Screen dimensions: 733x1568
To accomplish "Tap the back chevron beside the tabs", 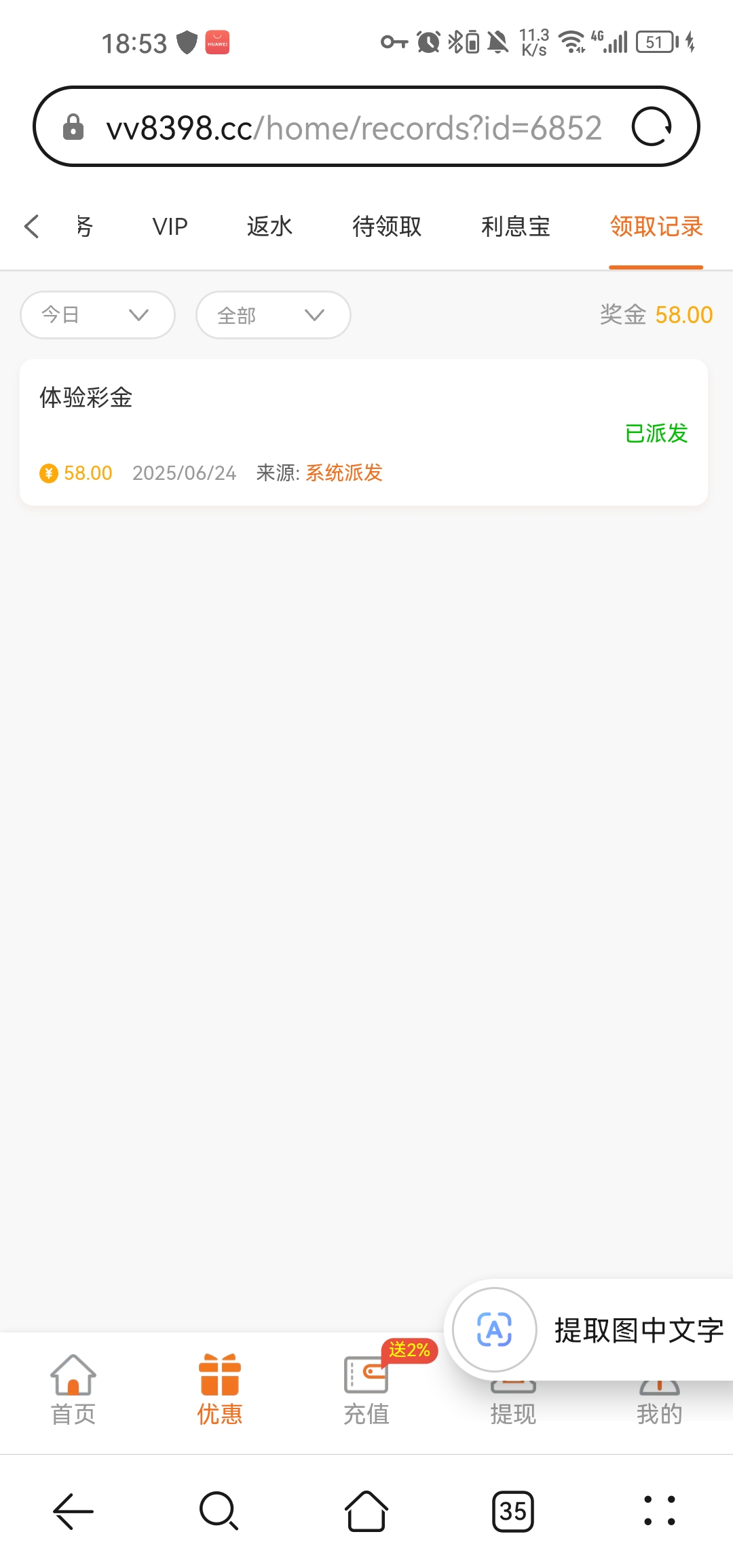I will pyautogui.click(x=31, y=227).
